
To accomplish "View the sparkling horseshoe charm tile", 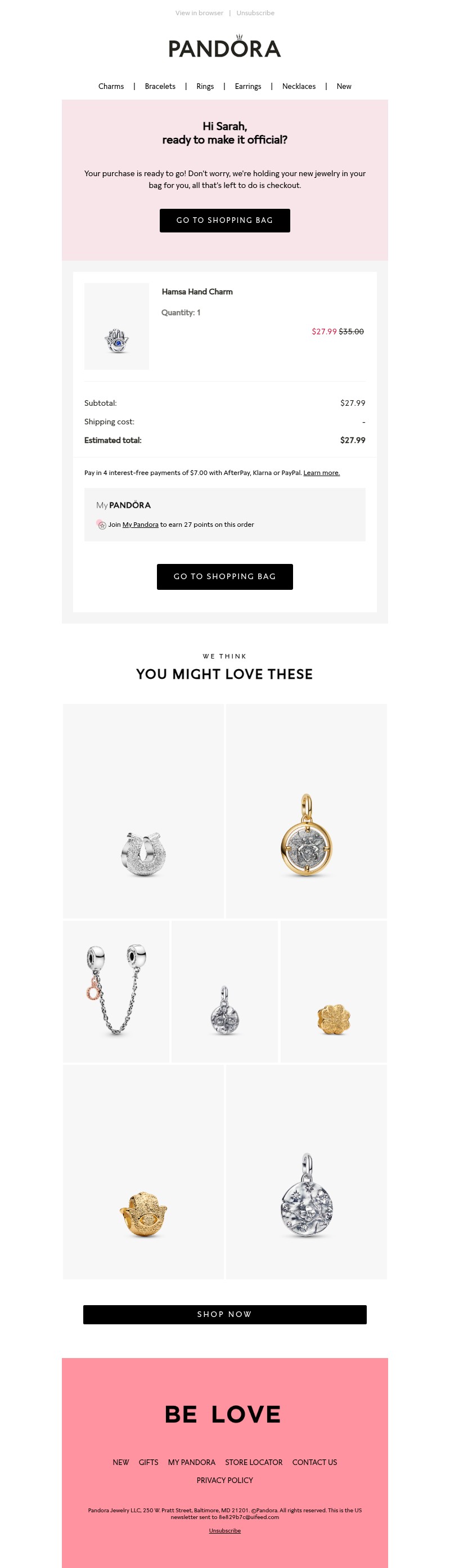I will [x=143, y=811].
